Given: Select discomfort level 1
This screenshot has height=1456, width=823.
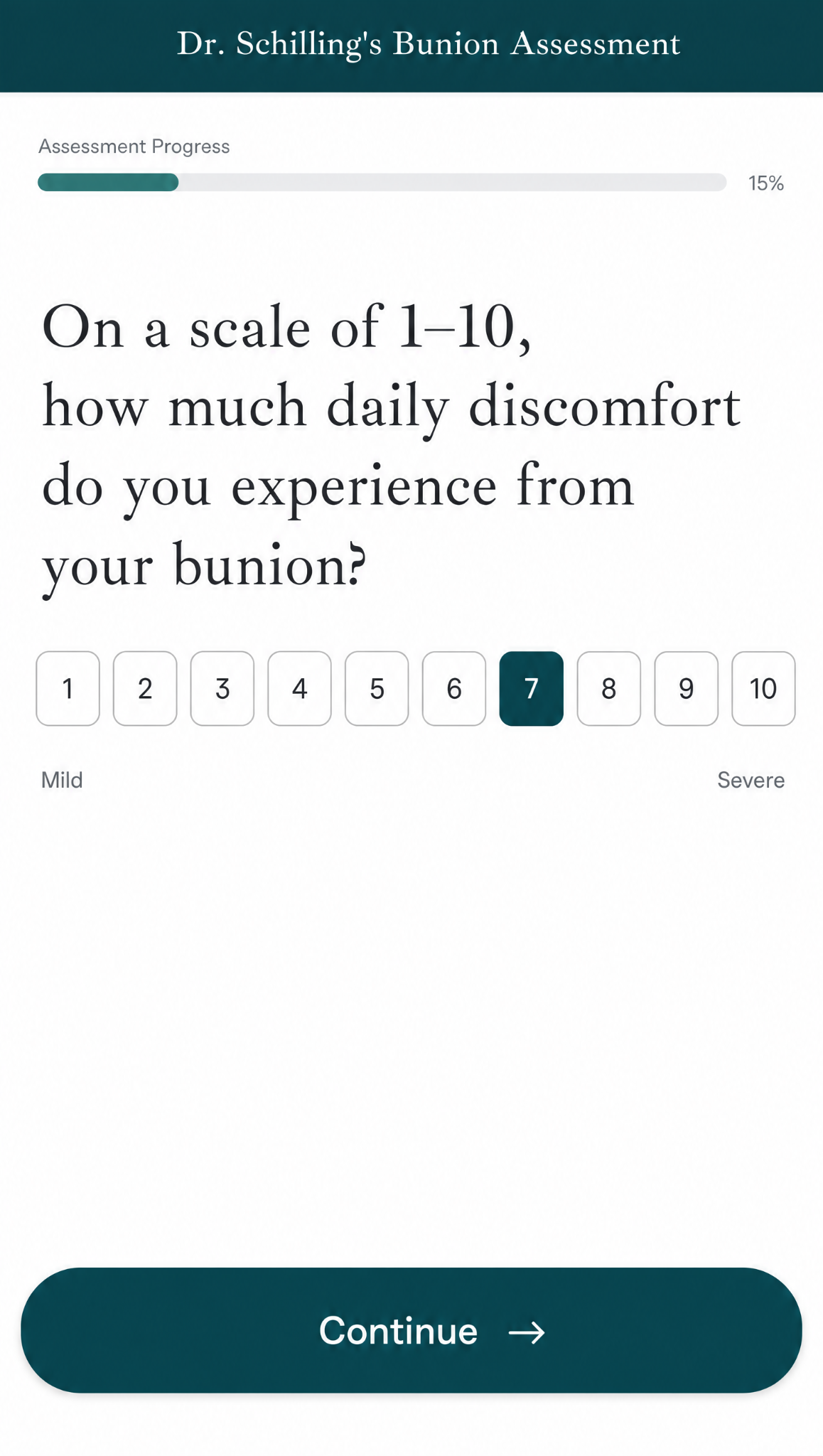Looking at the screenshot, I should click(68, 688).
